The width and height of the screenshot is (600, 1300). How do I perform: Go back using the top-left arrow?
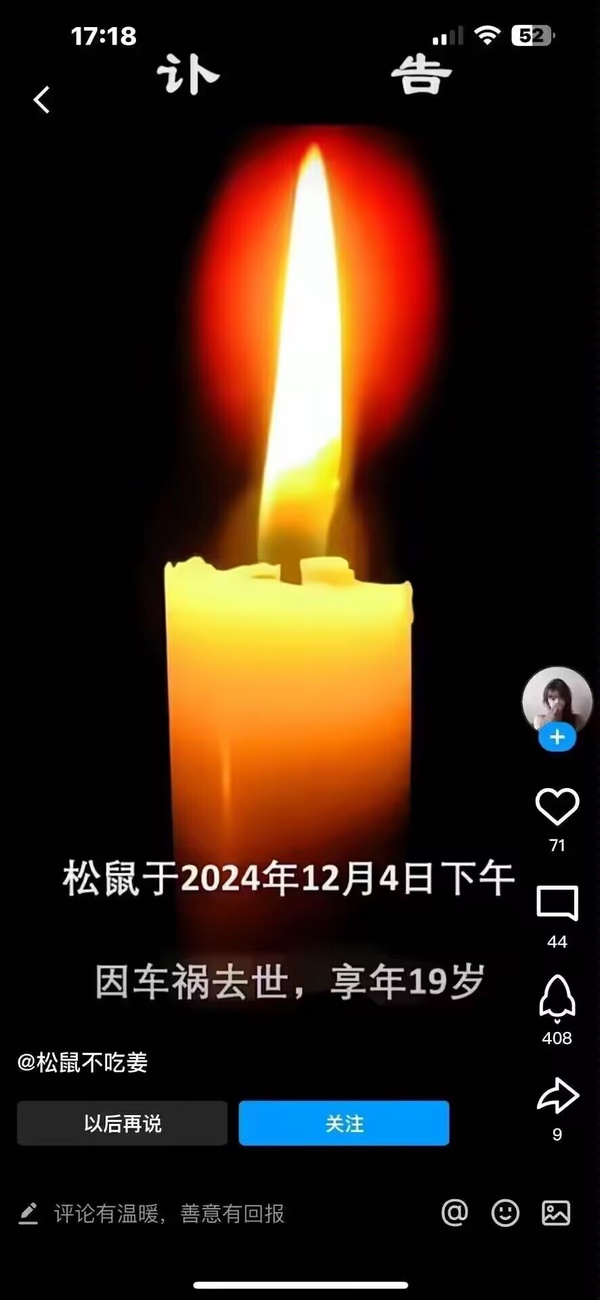41,100
